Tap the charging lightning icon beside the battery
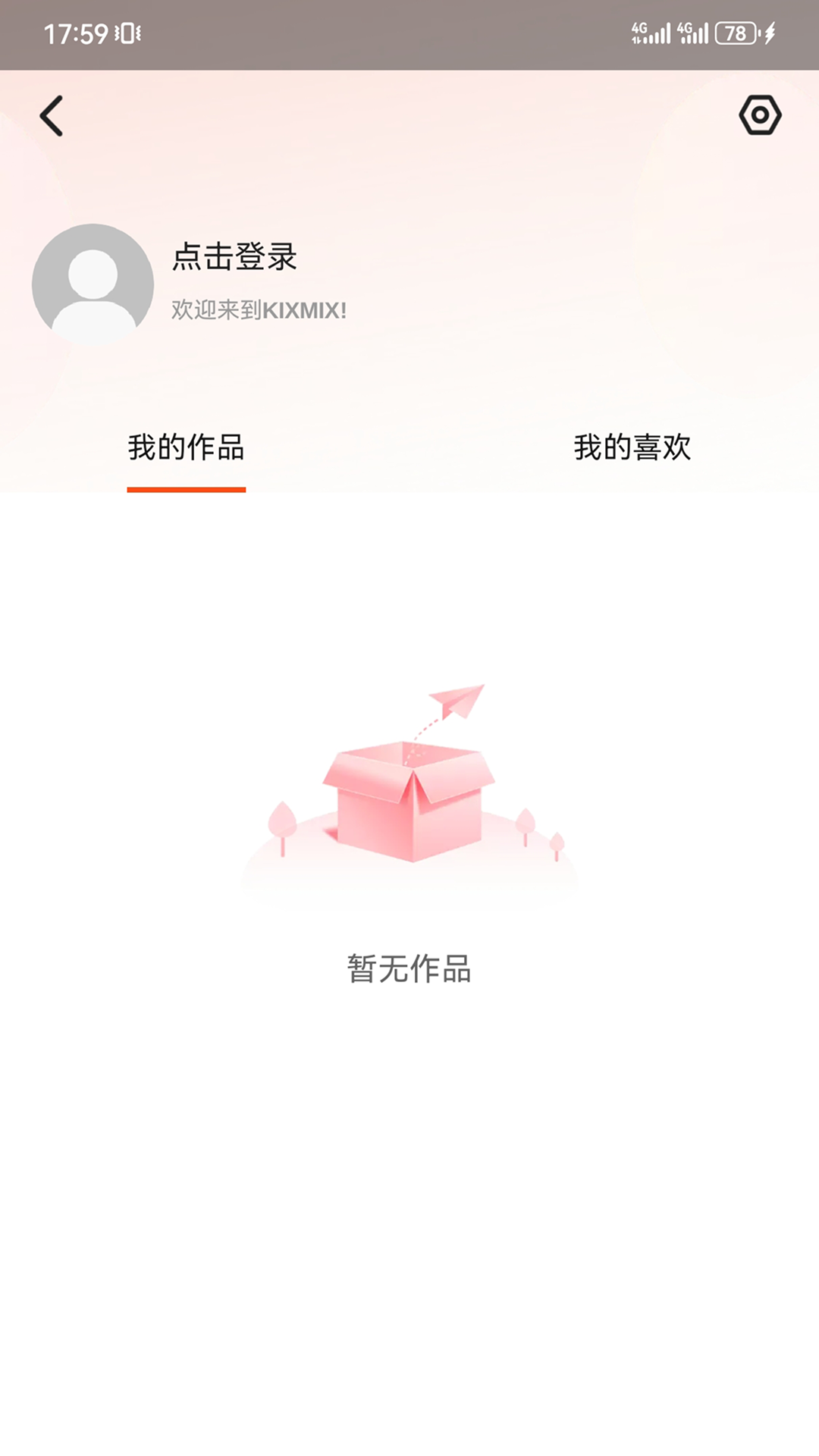819x1456 pixels. click(x=768, y=32)
